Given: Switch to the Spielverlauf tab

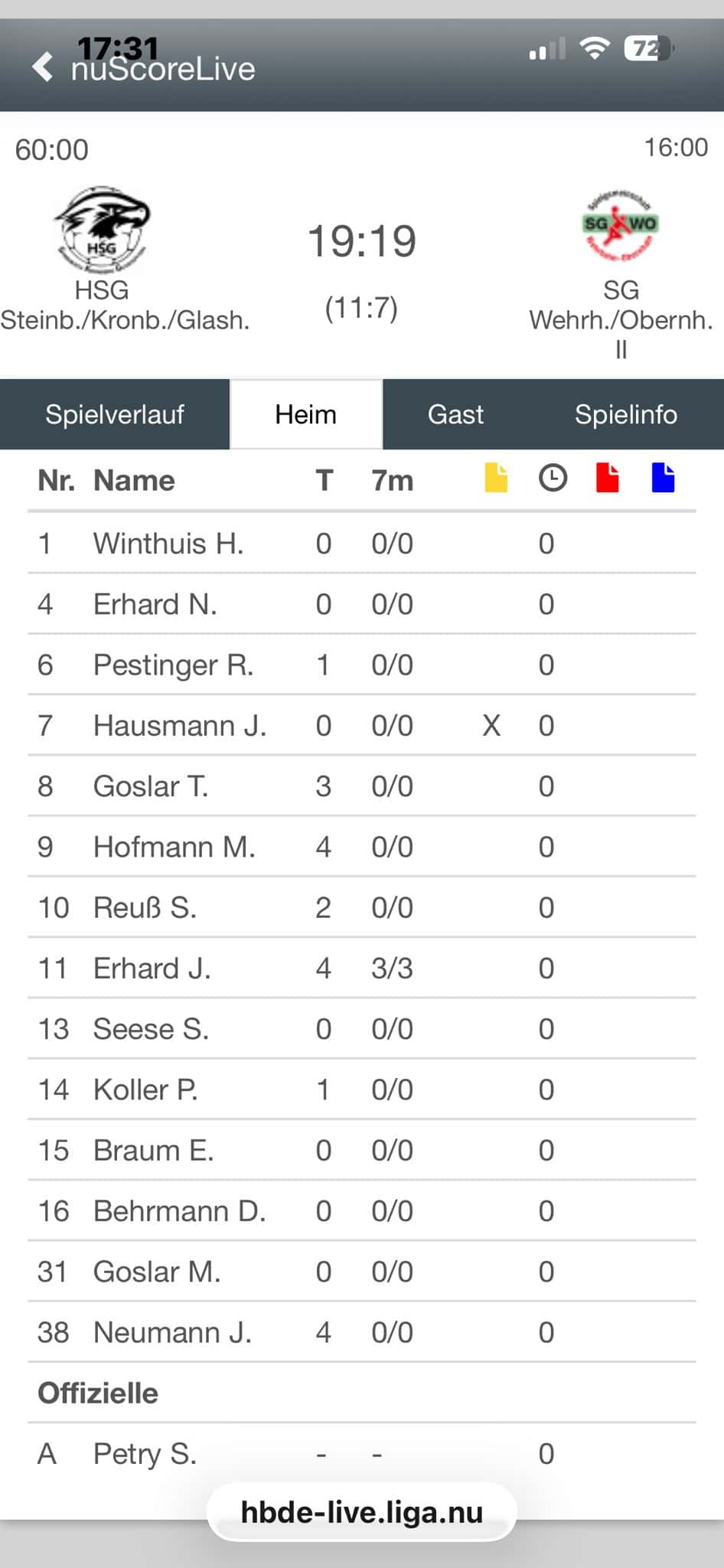Looking at the screenshot, I should (115, 414).
